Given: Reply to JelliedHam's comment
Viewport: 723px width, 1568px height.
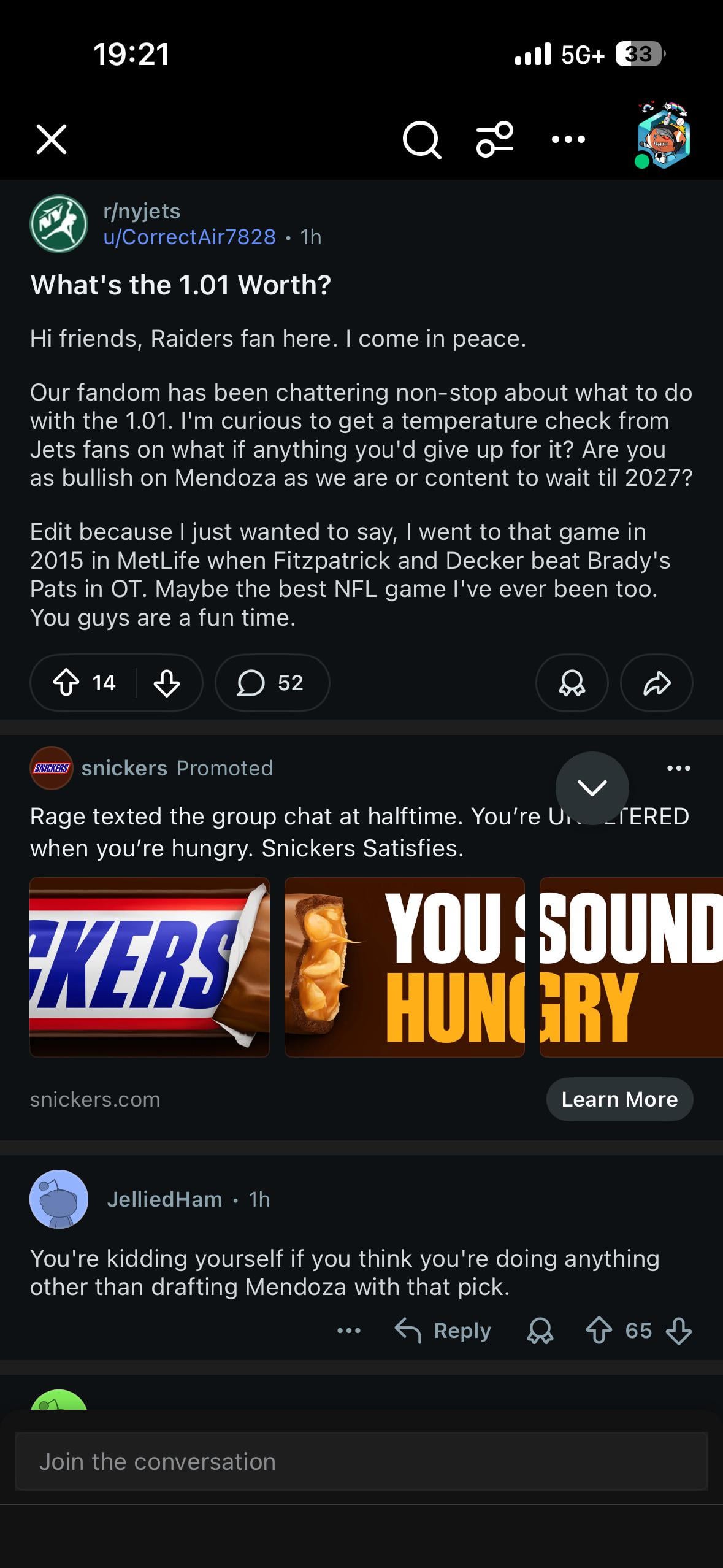Looking at the screenshot, I should click(x=443, y=1331).
